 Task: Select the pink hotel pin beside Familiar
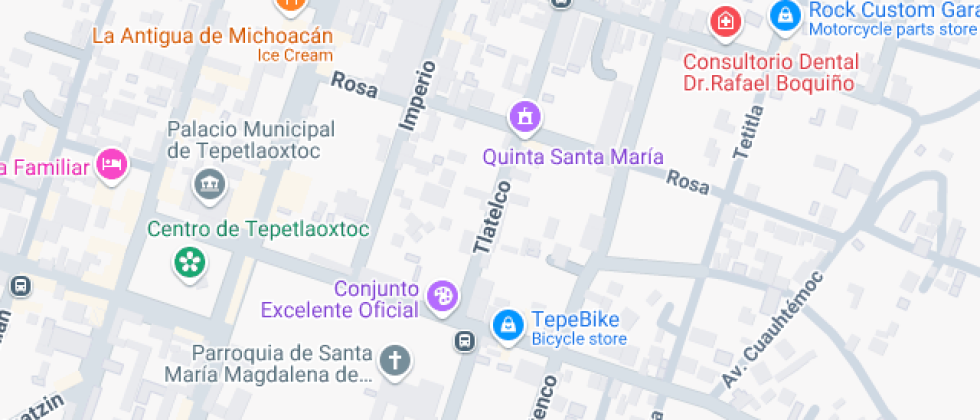113,165
